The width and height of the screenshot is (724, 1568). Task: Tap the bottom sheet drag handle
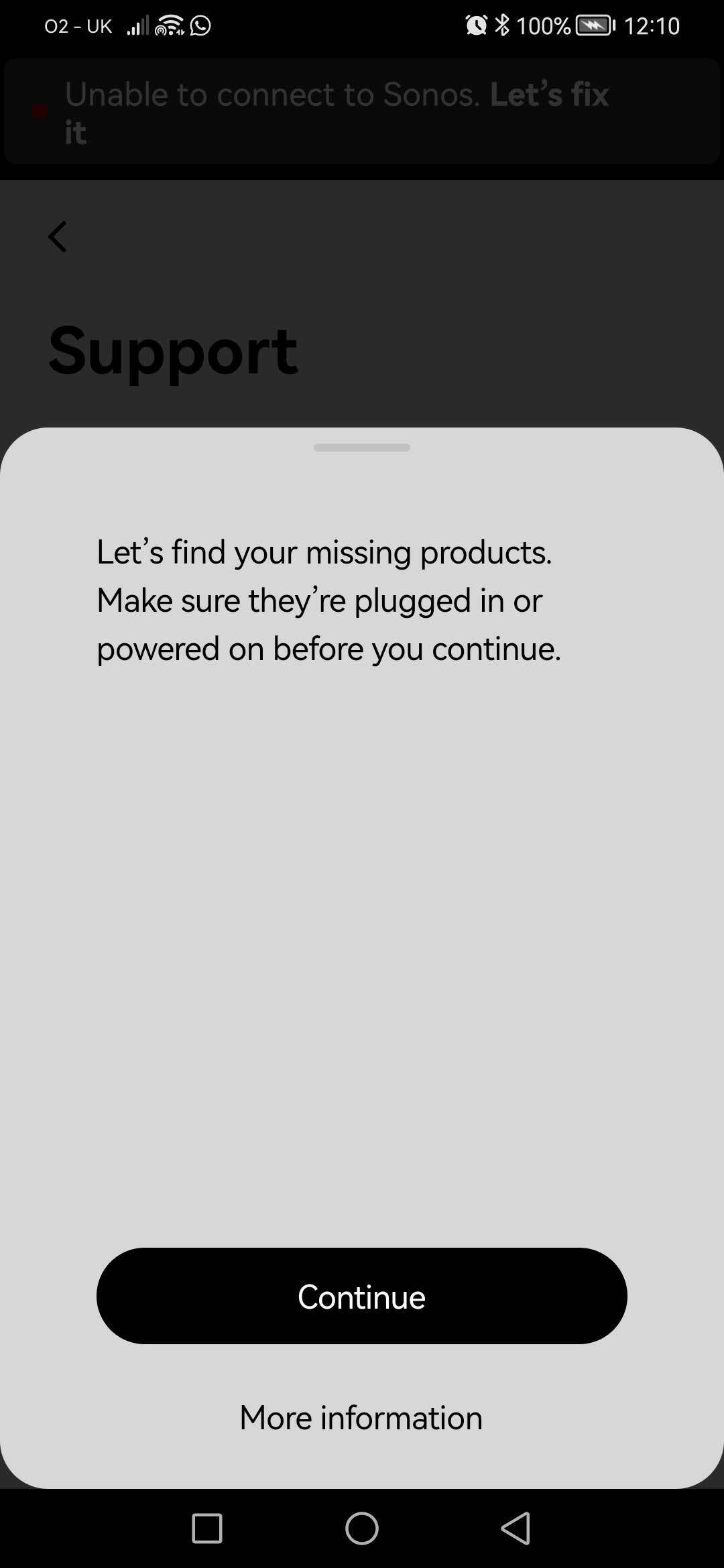[362, 447]
